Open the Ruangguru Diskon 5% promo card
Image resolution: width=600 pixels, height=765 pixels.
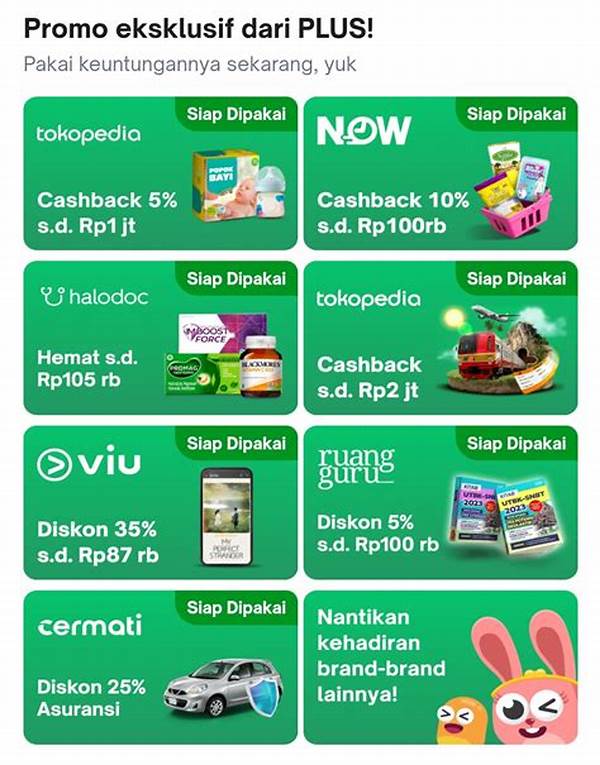440,503
